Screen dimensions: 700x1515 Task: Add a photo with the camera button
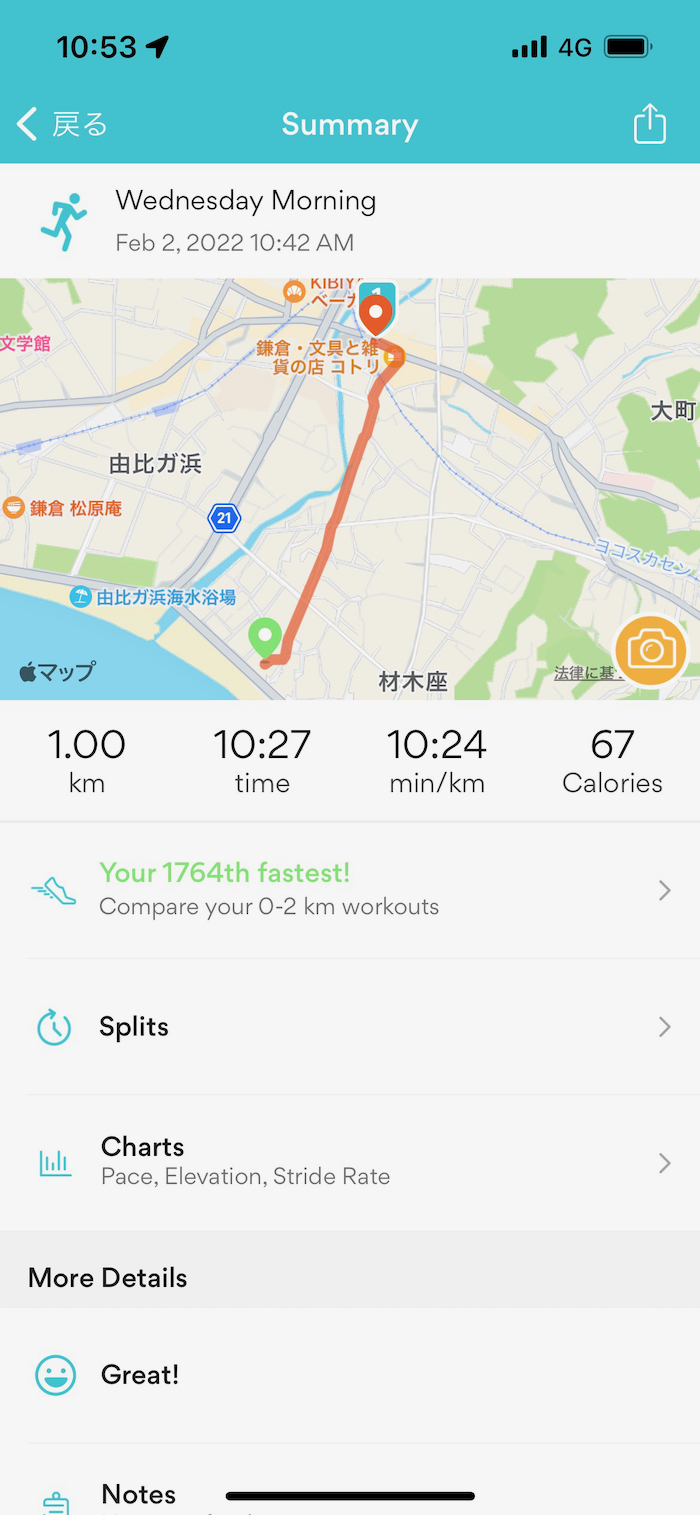(x=651, y=651)
